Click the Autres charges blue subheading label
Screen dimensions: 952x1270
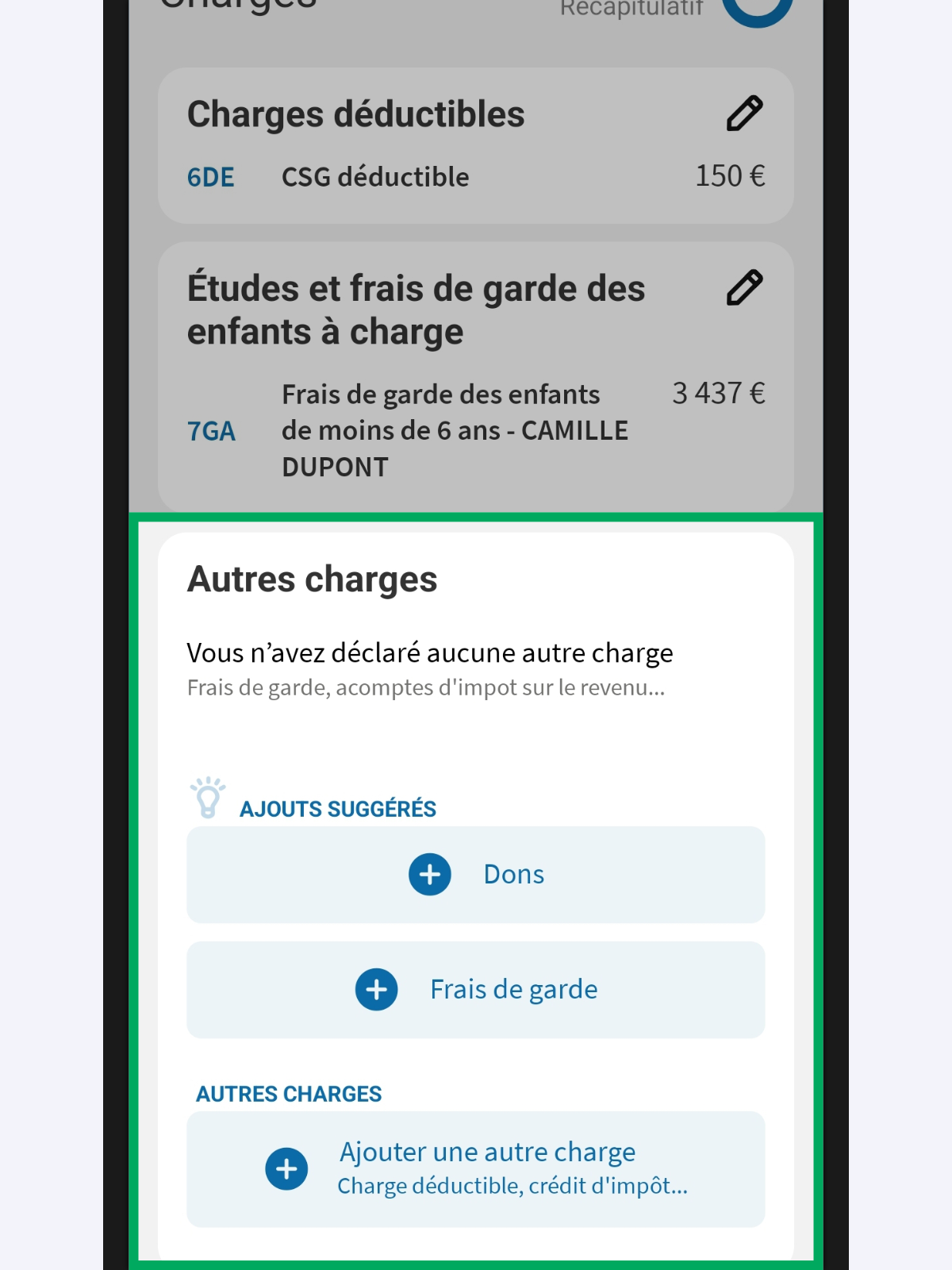coord(290,1093)
